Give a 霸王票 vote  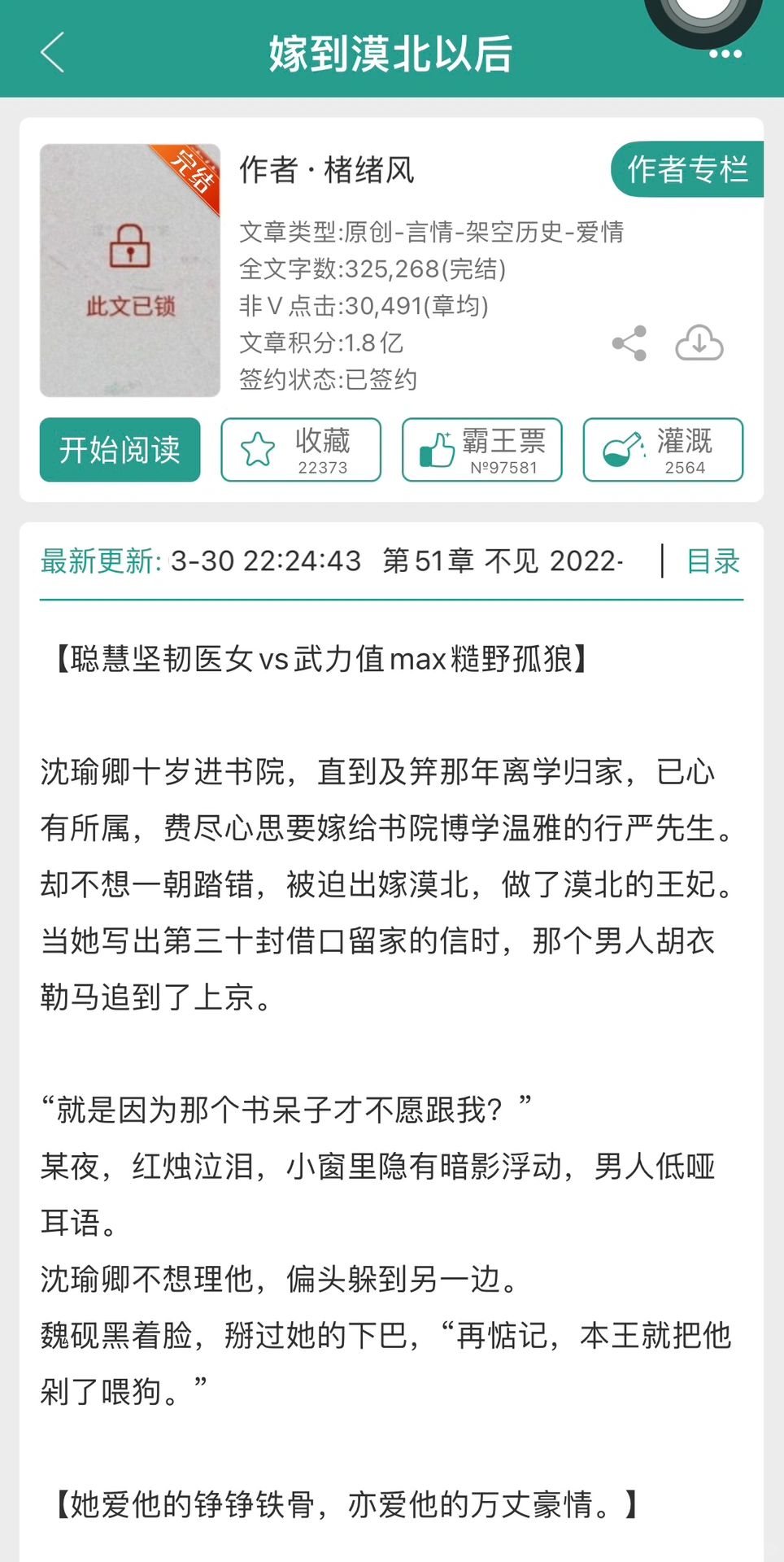coord(482,450)
